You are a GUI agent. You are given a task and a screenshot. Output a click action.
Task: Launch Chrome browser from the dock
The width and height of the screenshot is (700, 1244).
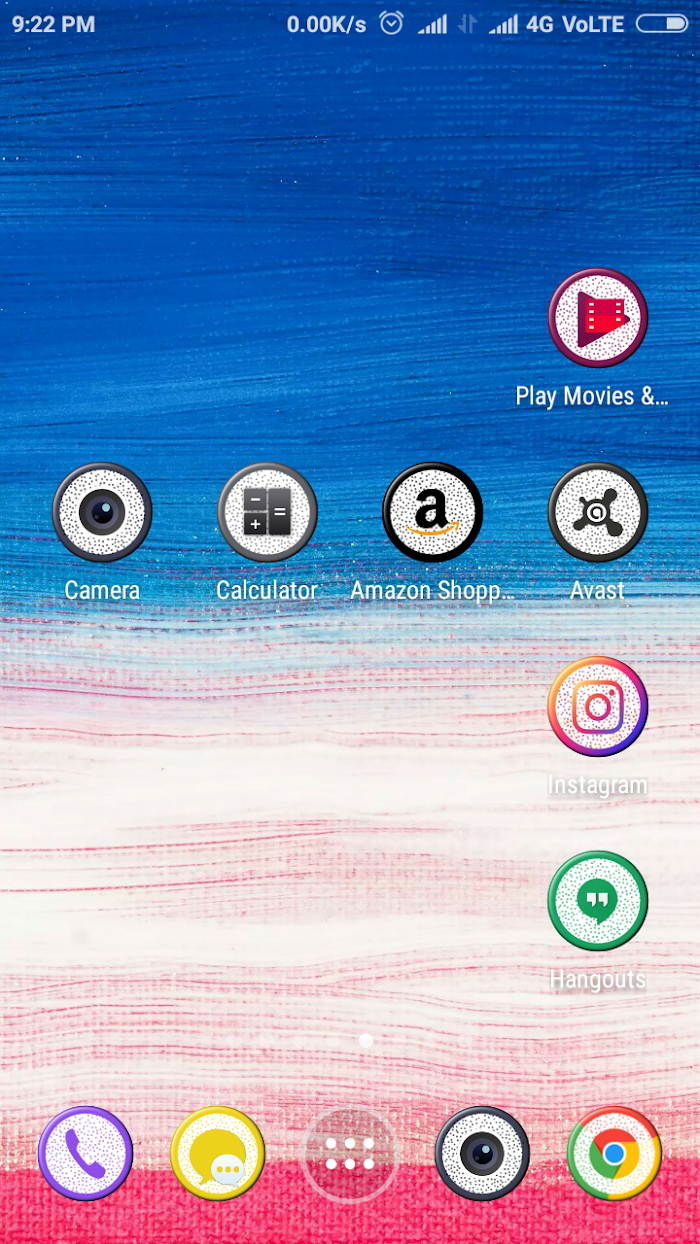[614, 1153]
